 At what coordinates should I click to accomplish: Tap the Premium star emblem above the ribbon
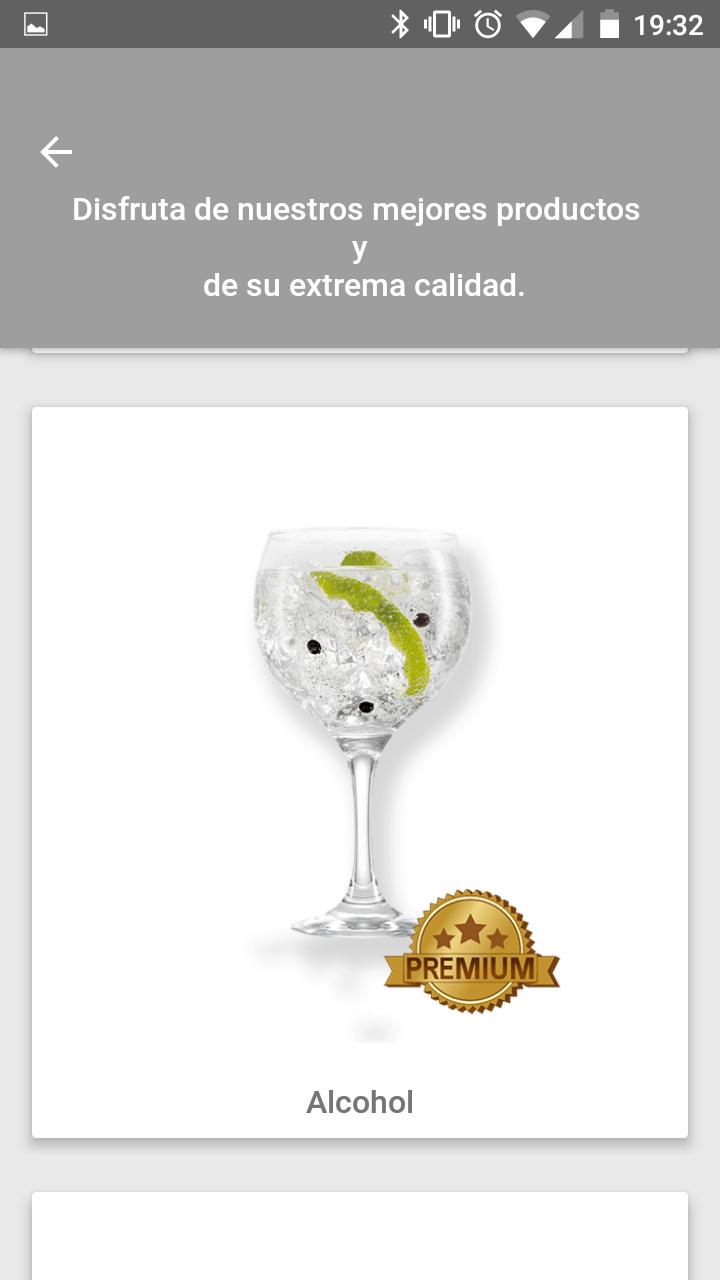tap(471, 928)
